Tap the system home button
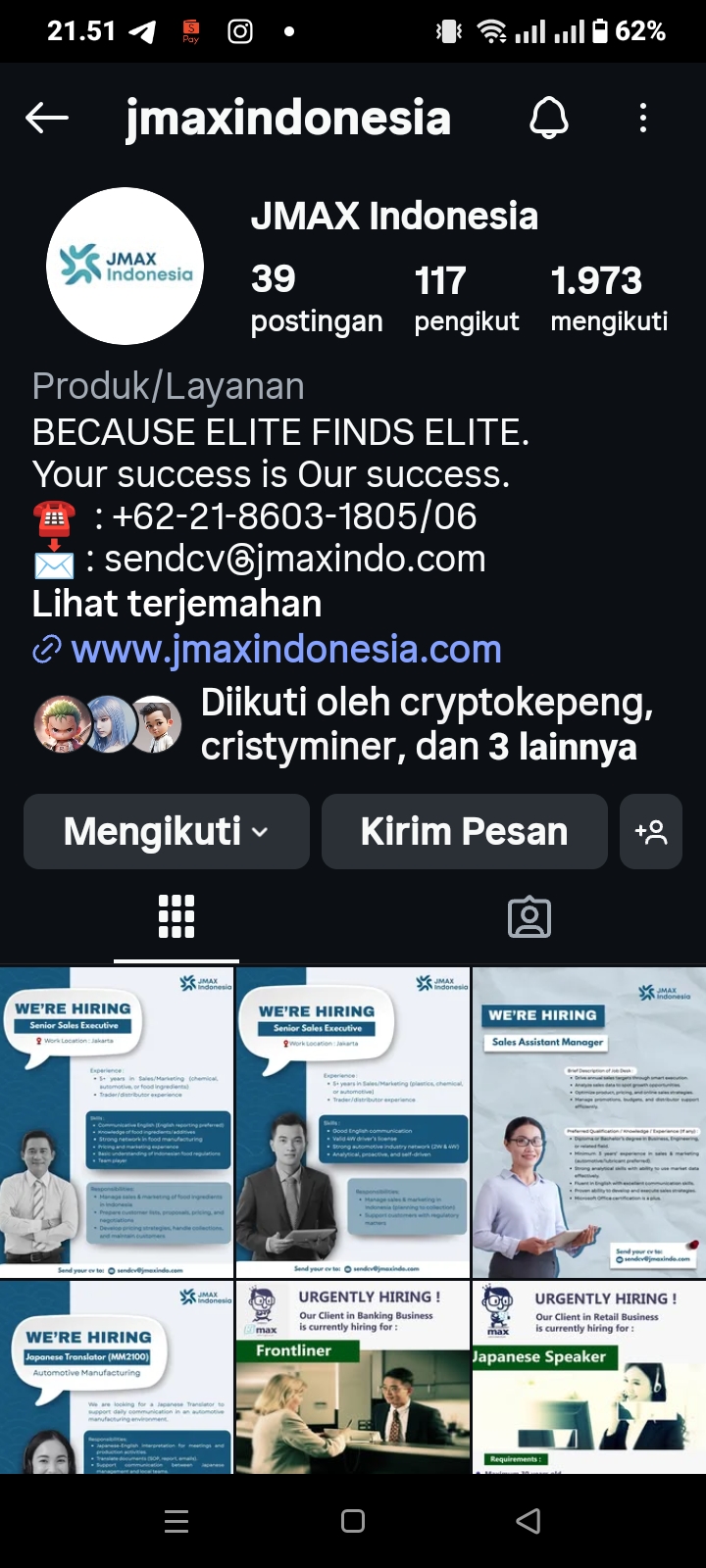 tap(353, 1521)
